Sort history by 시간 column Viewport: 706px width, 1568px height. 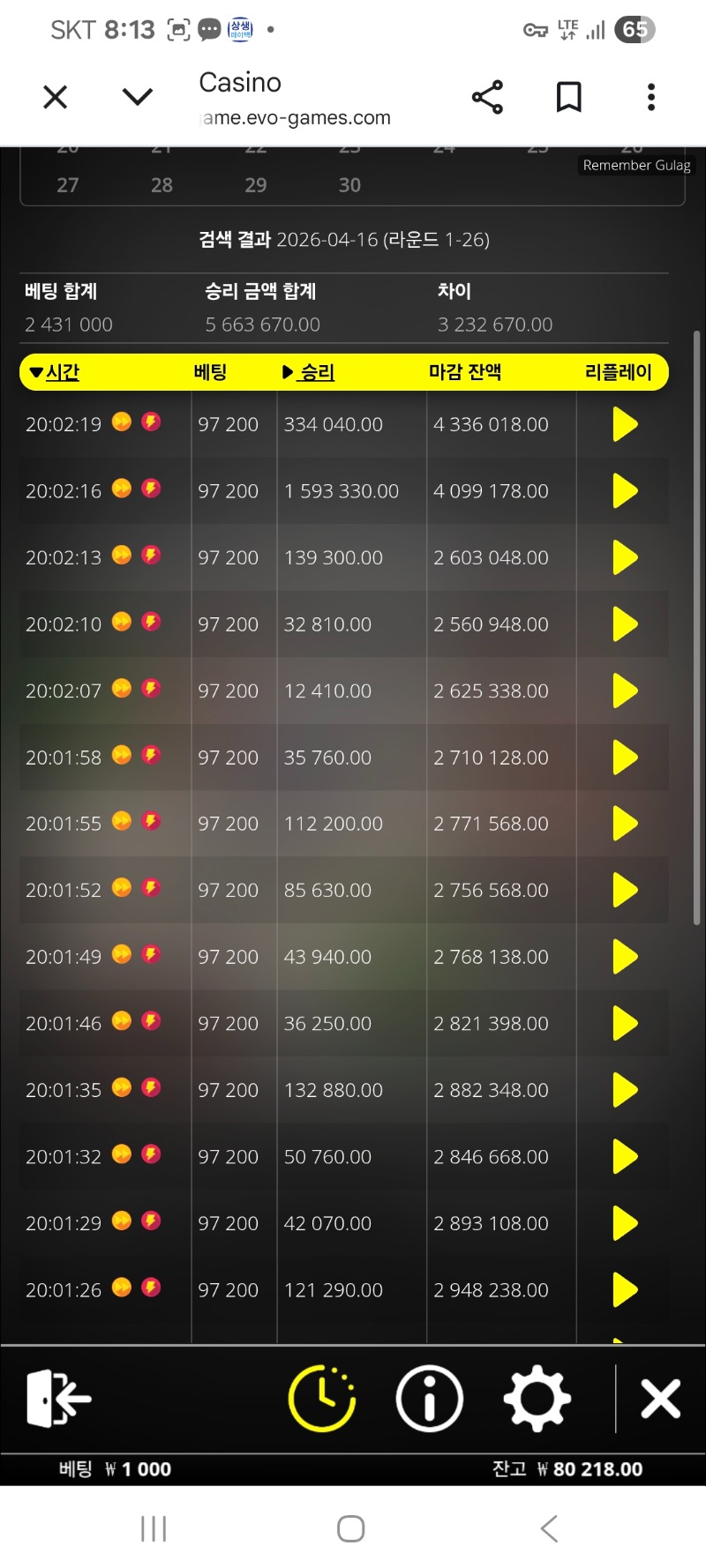[55, 372]
